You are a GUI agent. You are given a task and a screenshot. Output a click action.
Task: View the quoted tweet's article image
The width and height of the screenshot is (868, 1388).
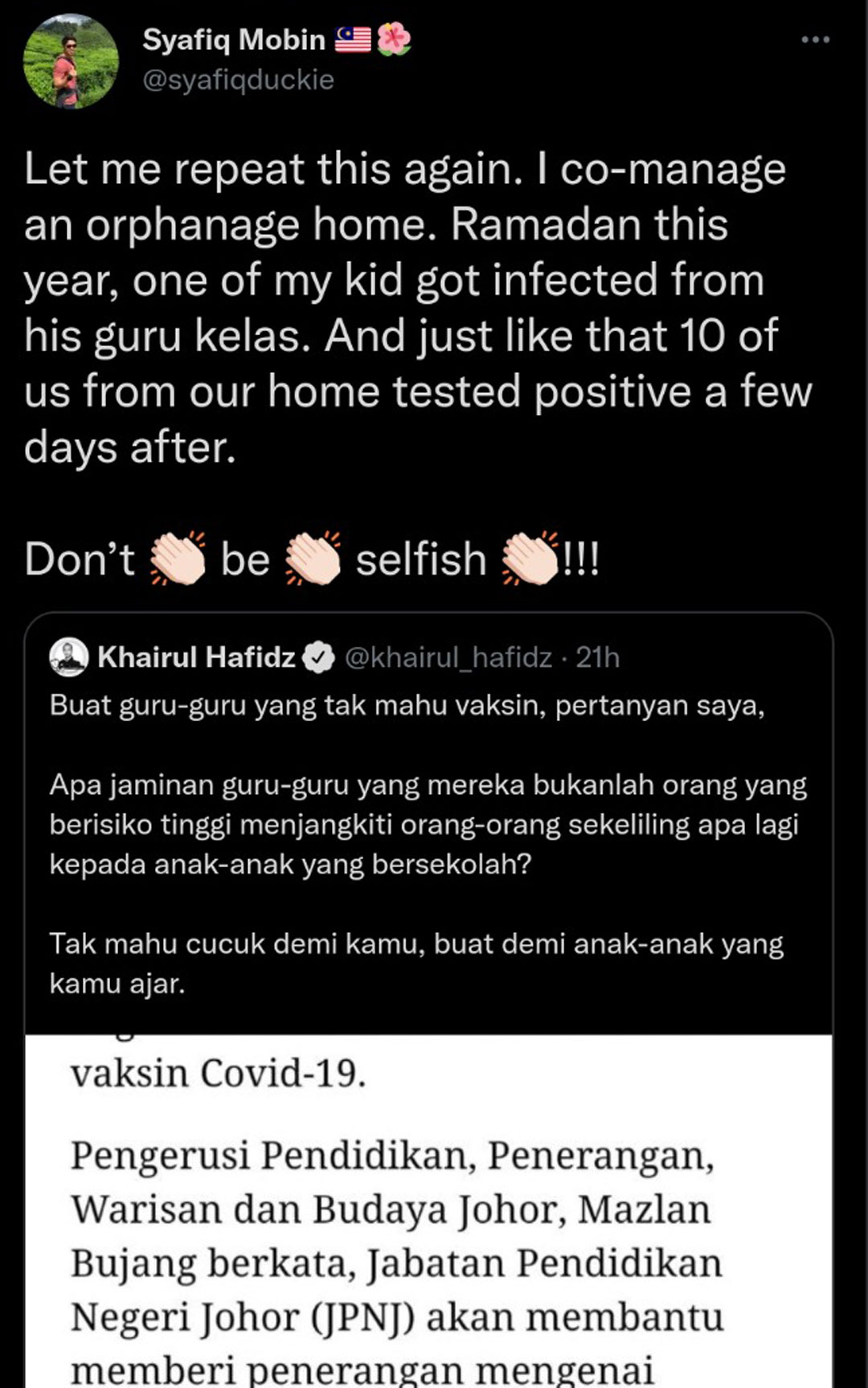[x=428, y=1210]
